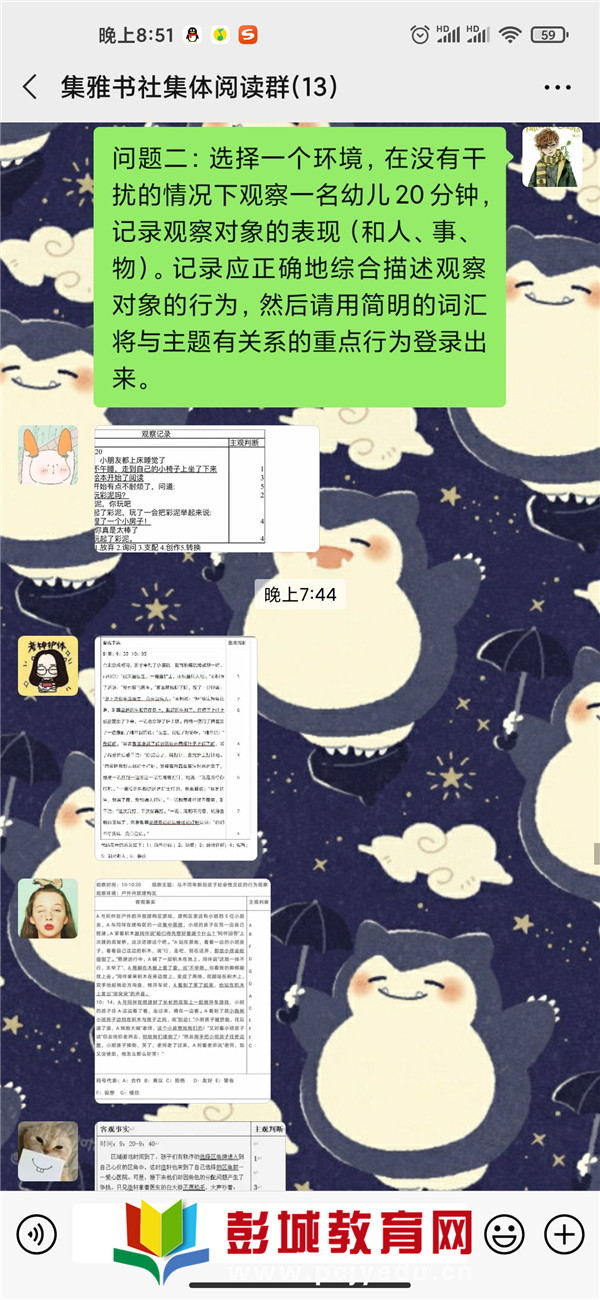The image size is (600, 1300).
Task: Go back from the group chat
Action: pyautogui.click(x=29, y=87)
